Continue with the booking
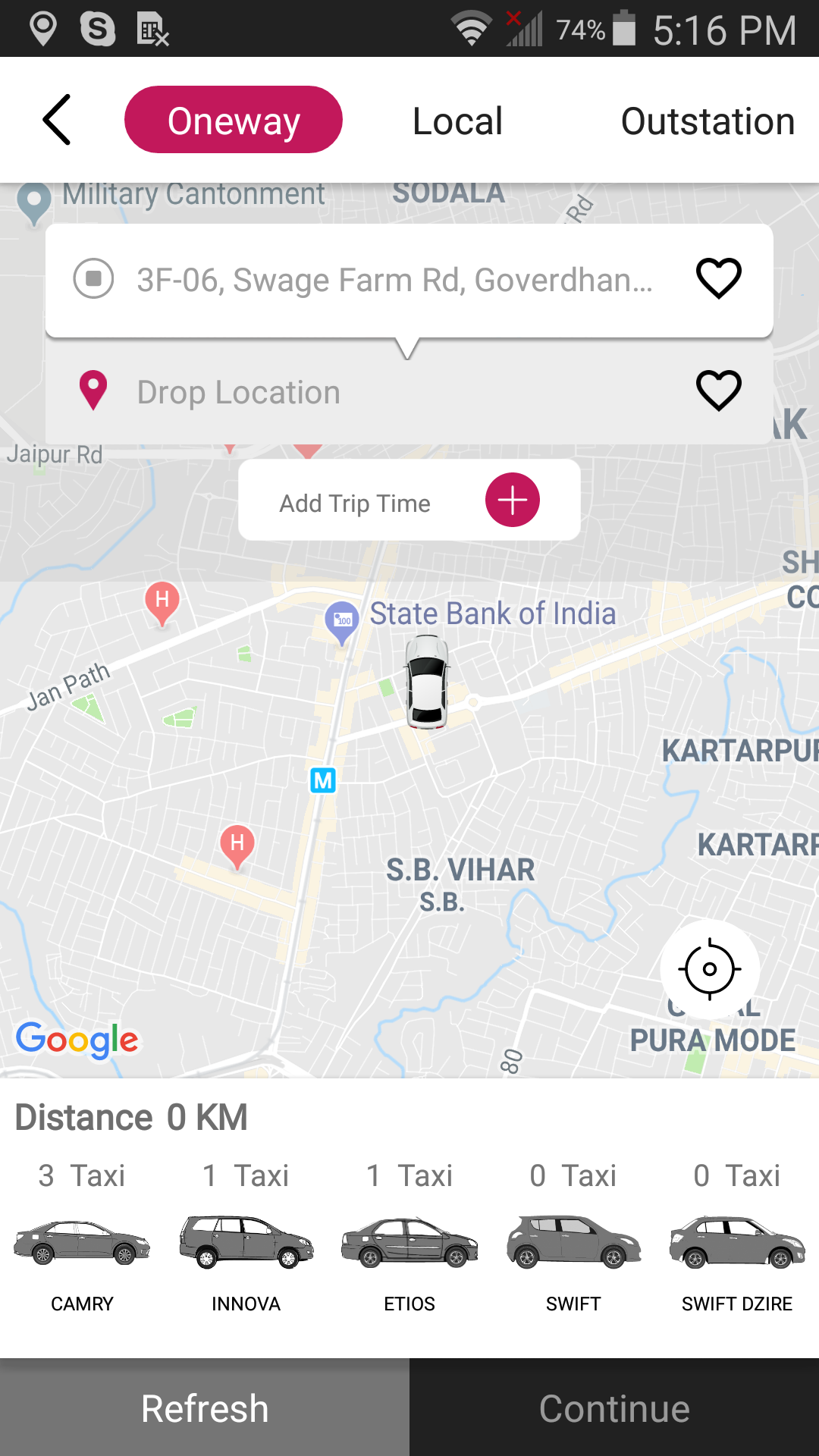Viewport: 819px width, 1456px height. click(x=614, y=1407)
